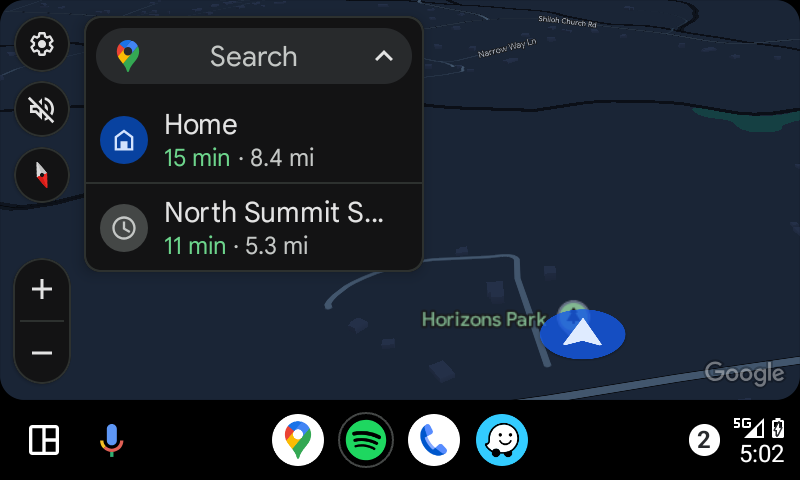Open the notifications badge showing 2
This screenshot has height=480, width=800.
tap(704, 440)
